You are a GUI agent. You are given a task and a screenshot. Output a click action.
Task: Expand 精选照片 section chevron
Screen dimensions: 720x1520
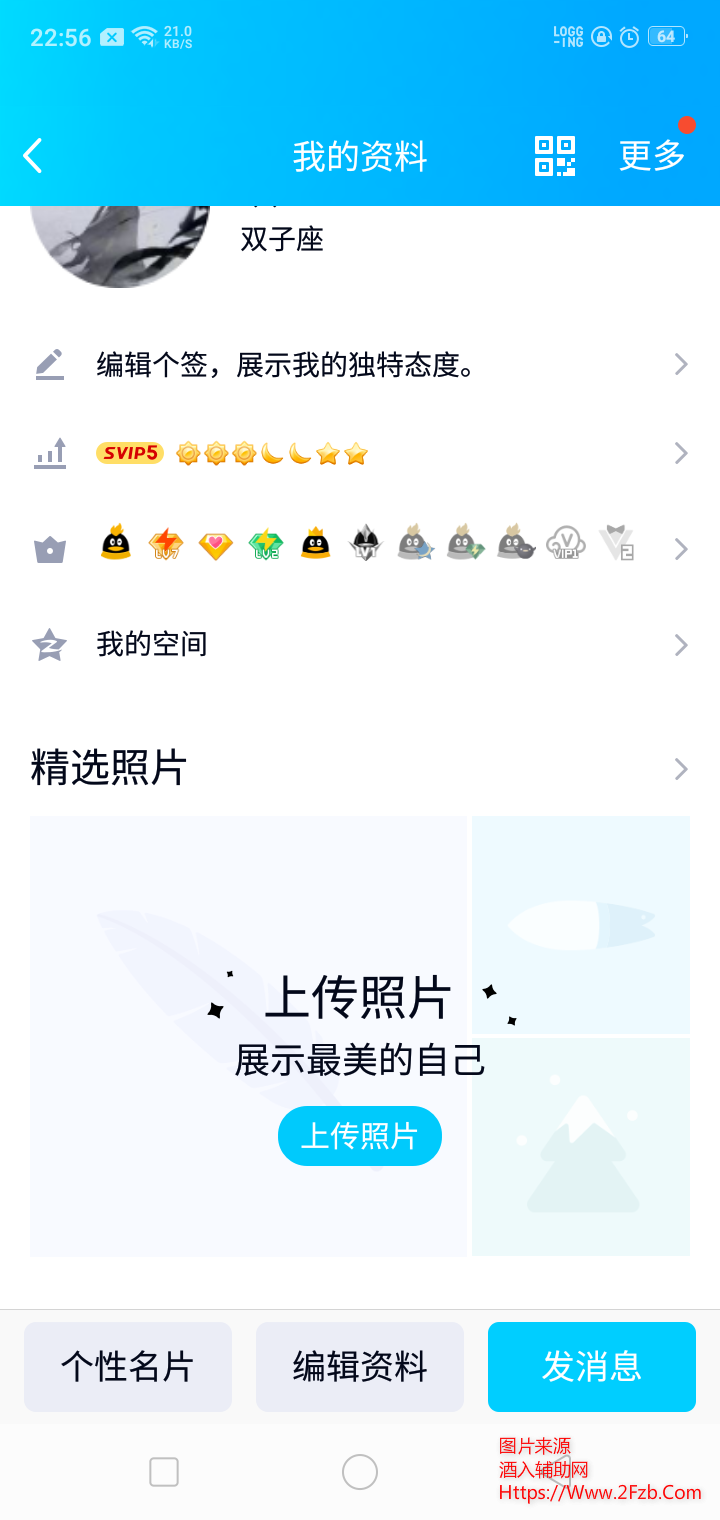681,769
